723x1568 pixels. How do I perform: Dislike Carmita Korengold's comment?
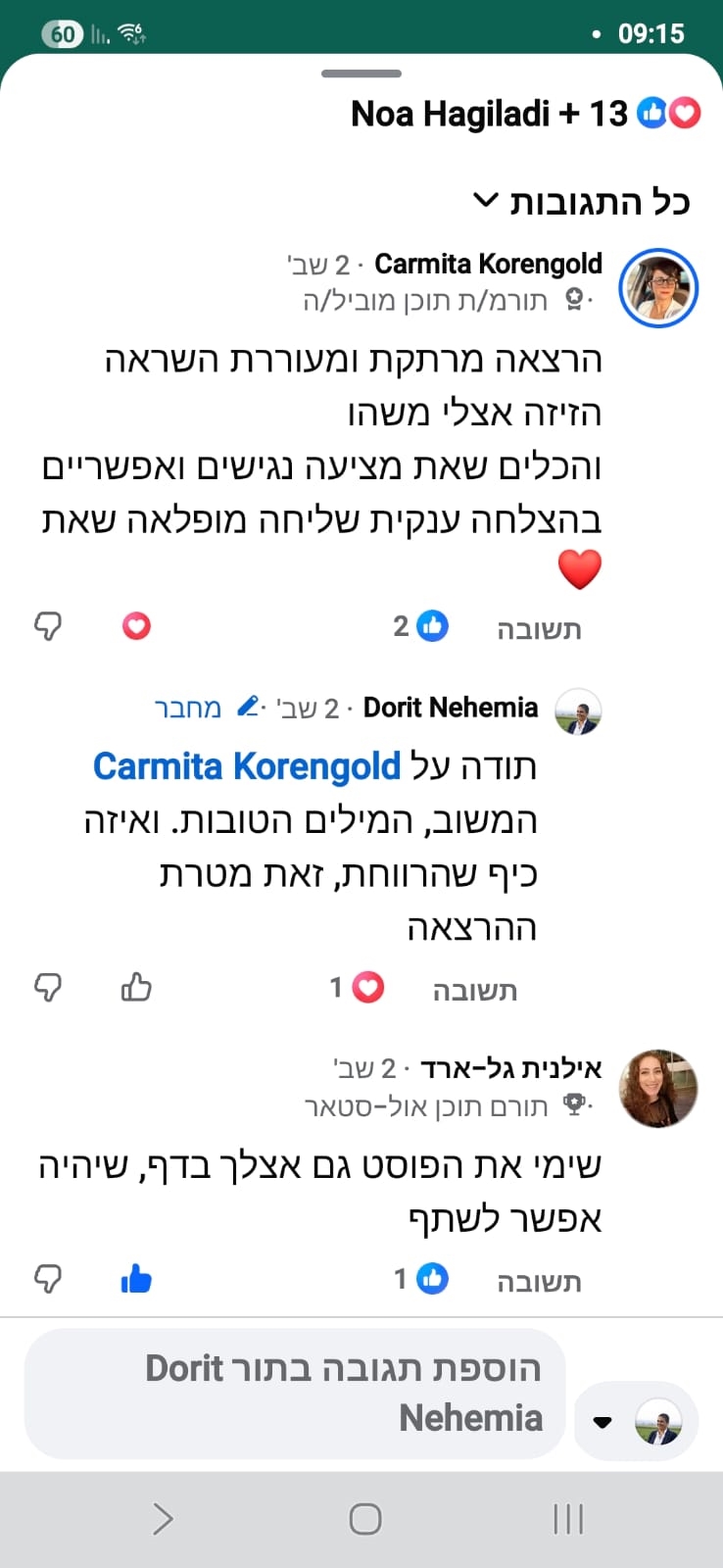(48, 625)
